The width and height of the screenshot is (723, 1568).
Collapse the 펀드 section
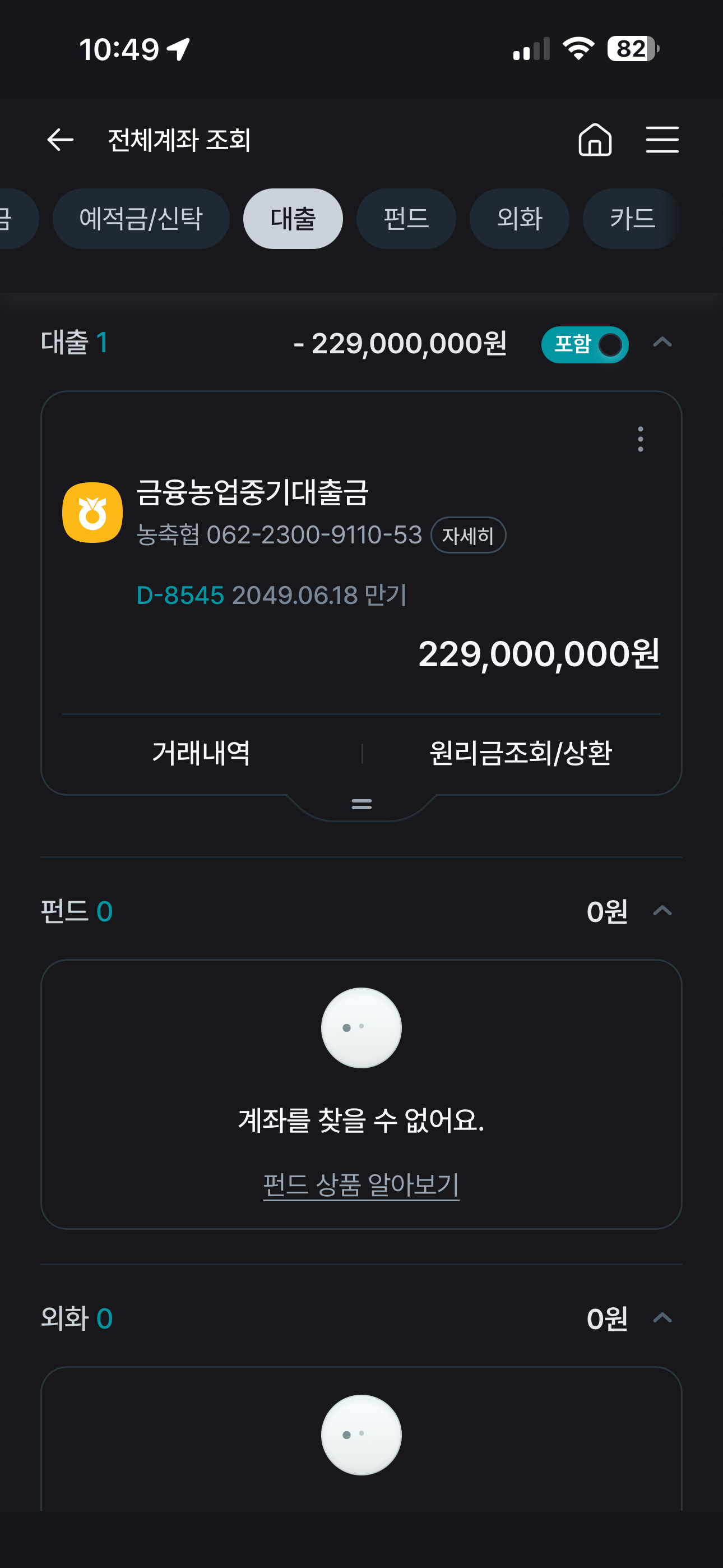[662, 911]
